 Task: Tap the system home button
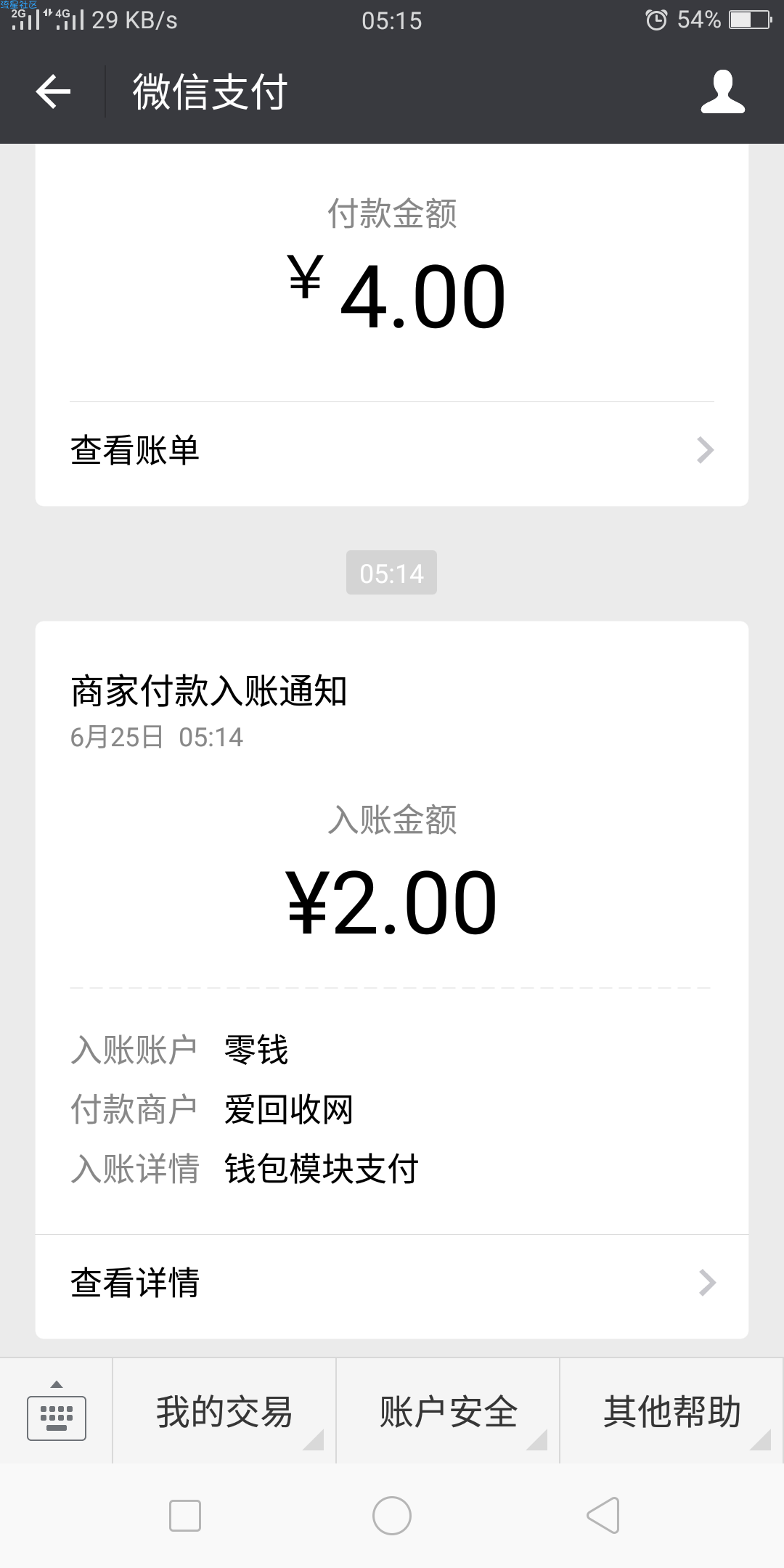pyautogui.click(x=392, y=1516)
